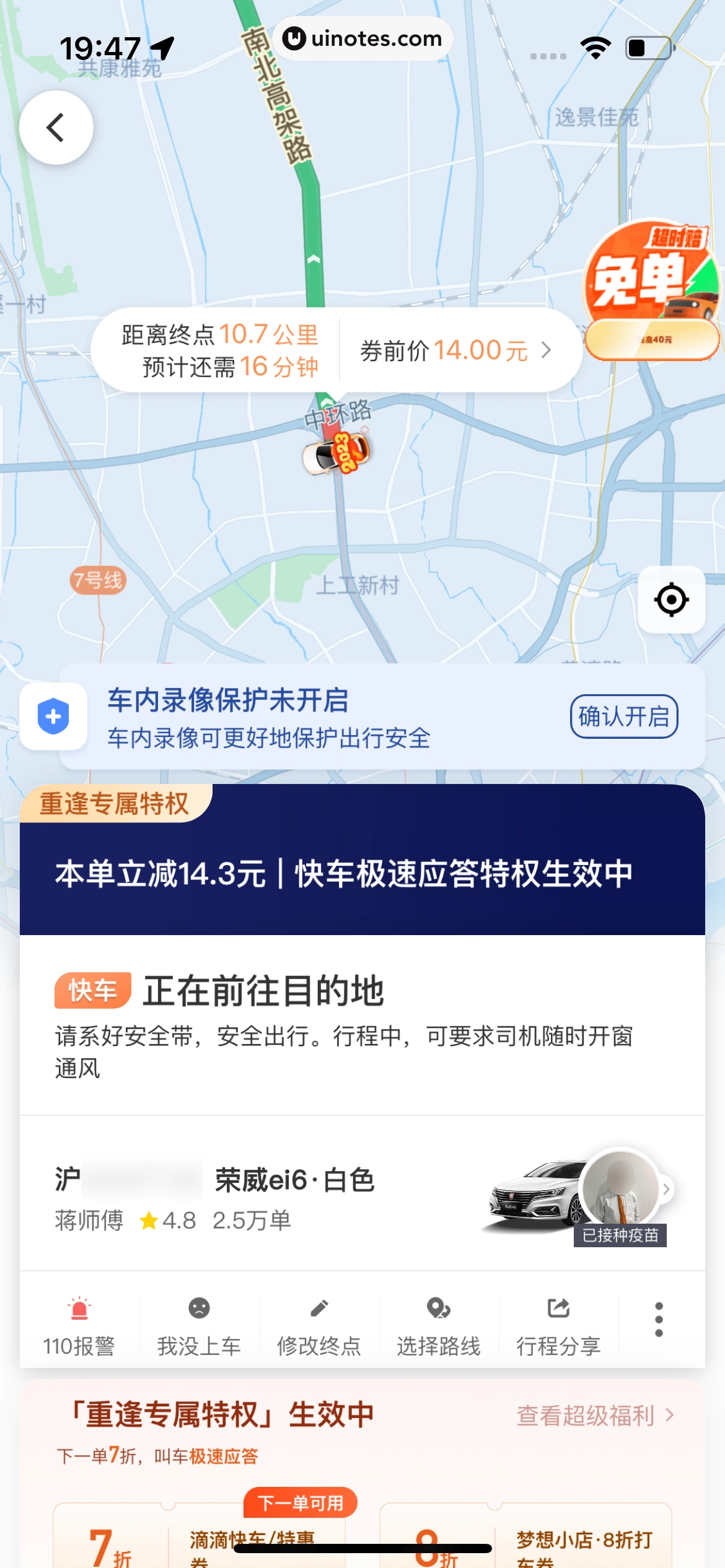
Task: Go back using the back arrow
Action: coord(56,128)
